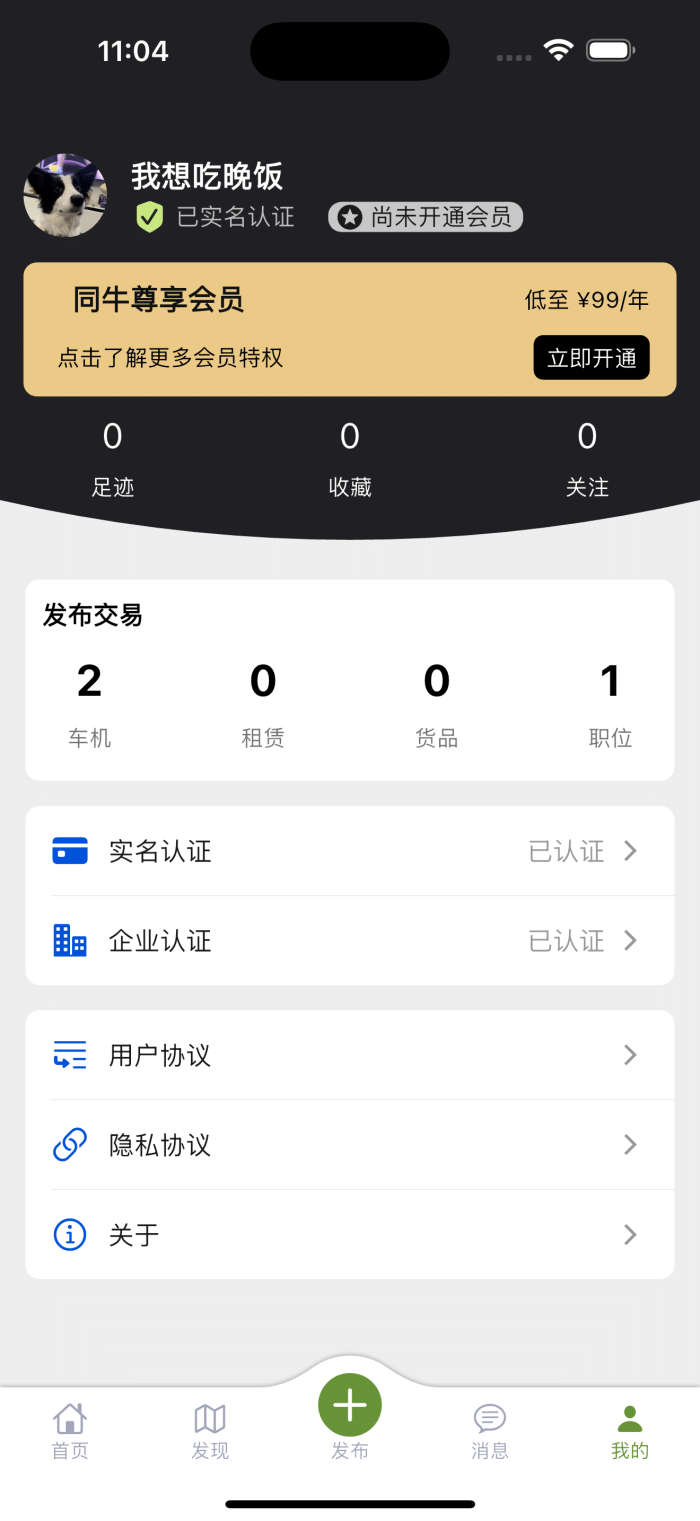
Task: Tap the green 发布 plus button
Action: 350,1406
